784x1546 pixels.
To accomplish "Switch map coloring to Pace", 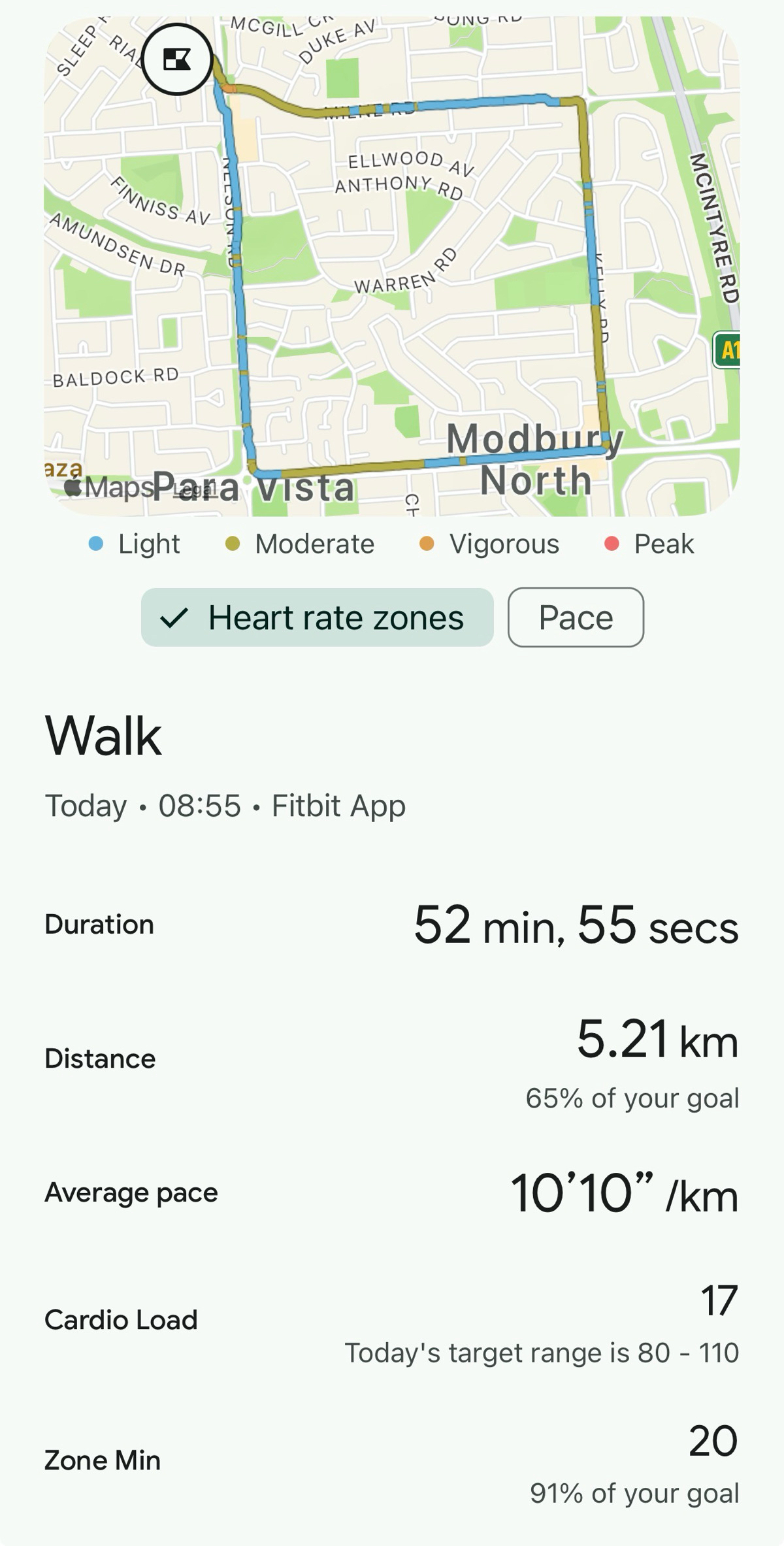I will tap(576, 617).
